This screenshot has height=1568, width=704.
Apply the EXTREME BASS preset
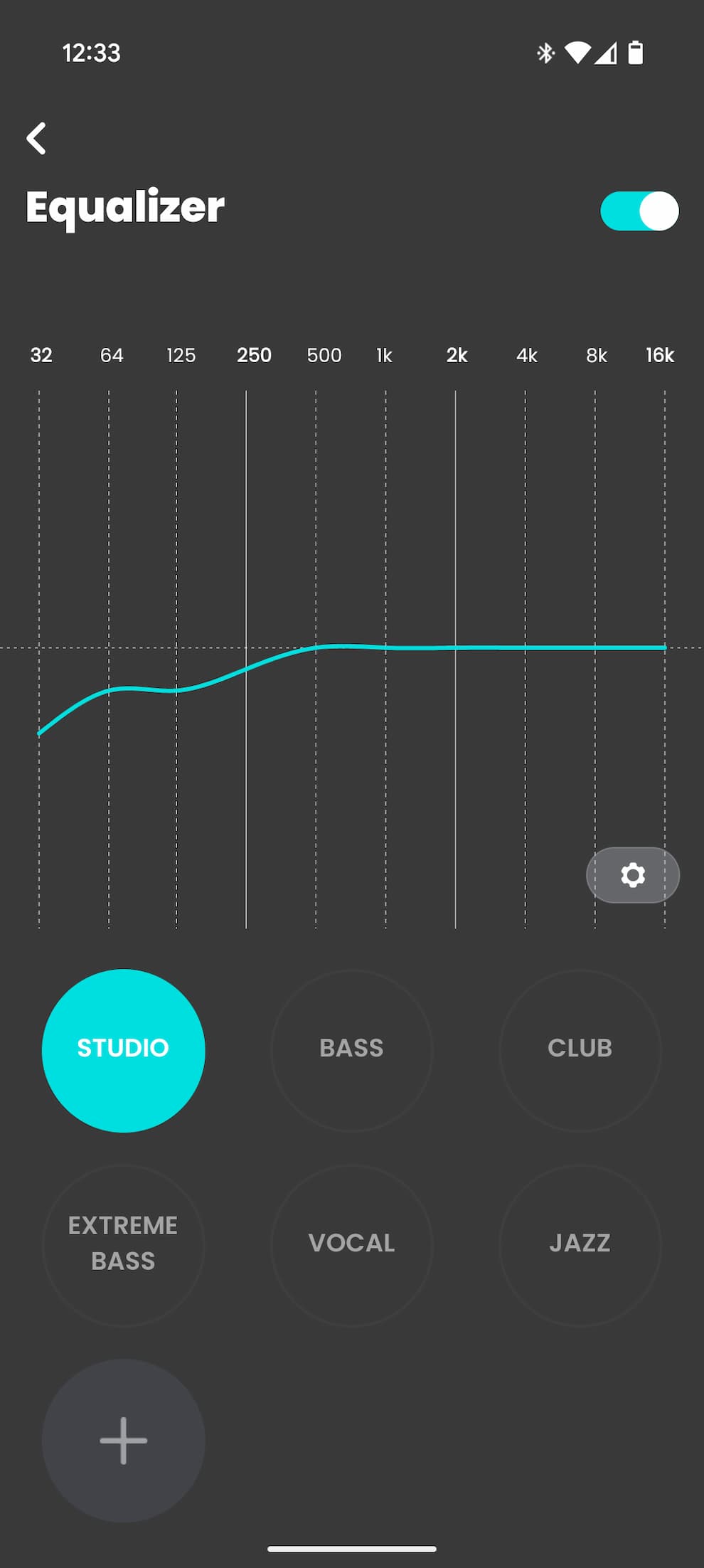coord(124,1245)
